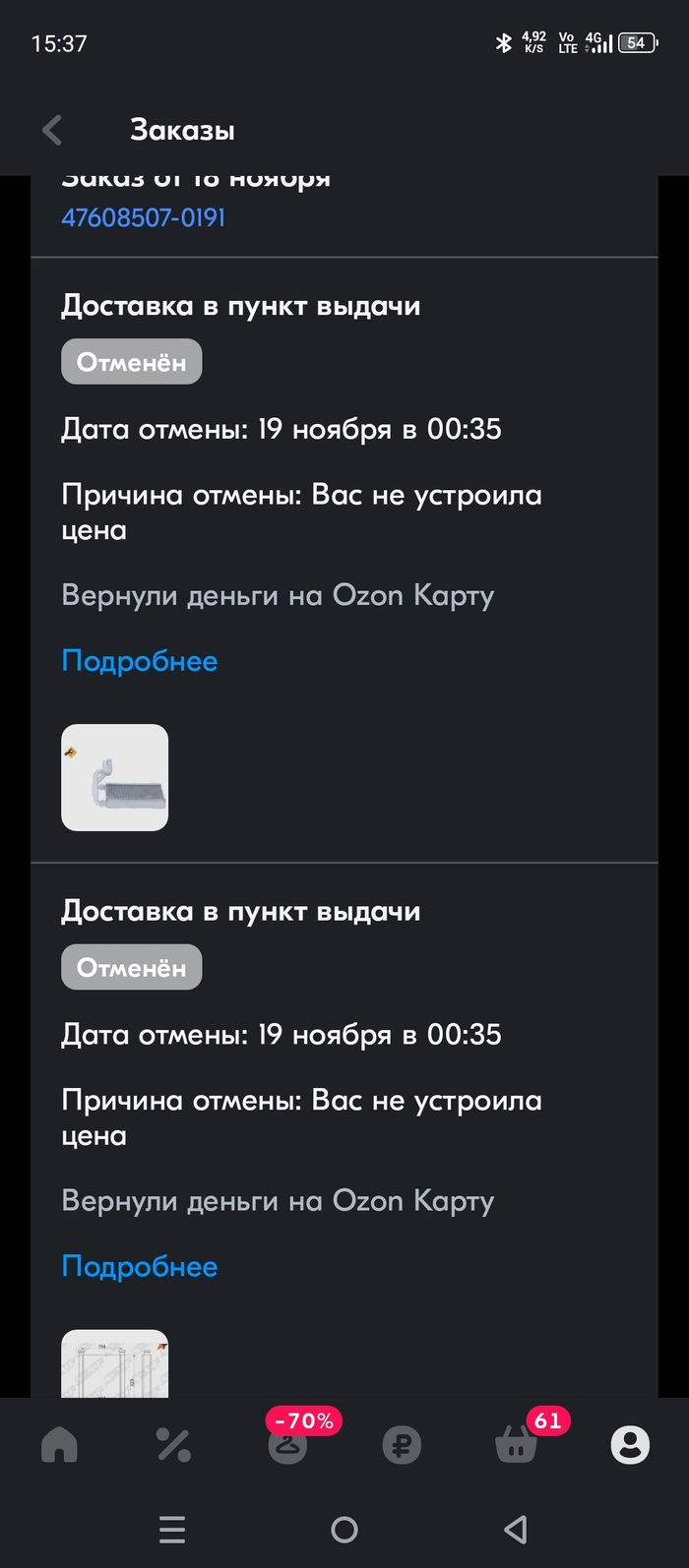This screenshot has height=1568, width=689.
Task: Open the cart with 61 items
Action: click(516, 1445)
